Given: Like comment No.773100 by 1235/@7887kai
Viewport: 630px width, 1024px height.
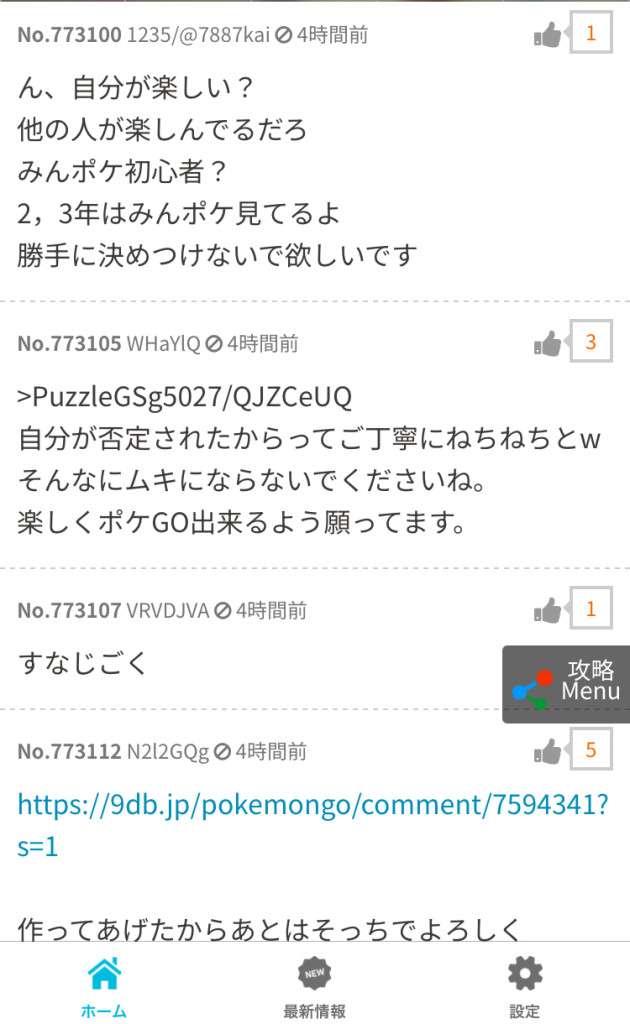Looking at the screenshot, I should (548, 36).
